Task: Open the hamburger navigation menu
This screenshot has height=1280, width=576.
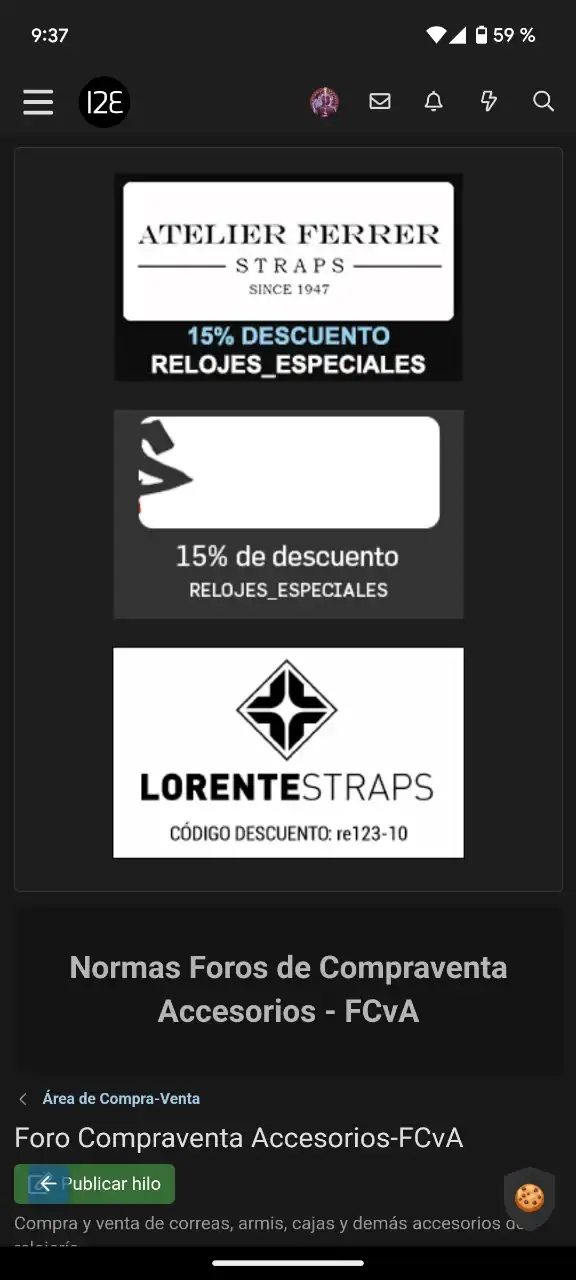Action: 38,102
